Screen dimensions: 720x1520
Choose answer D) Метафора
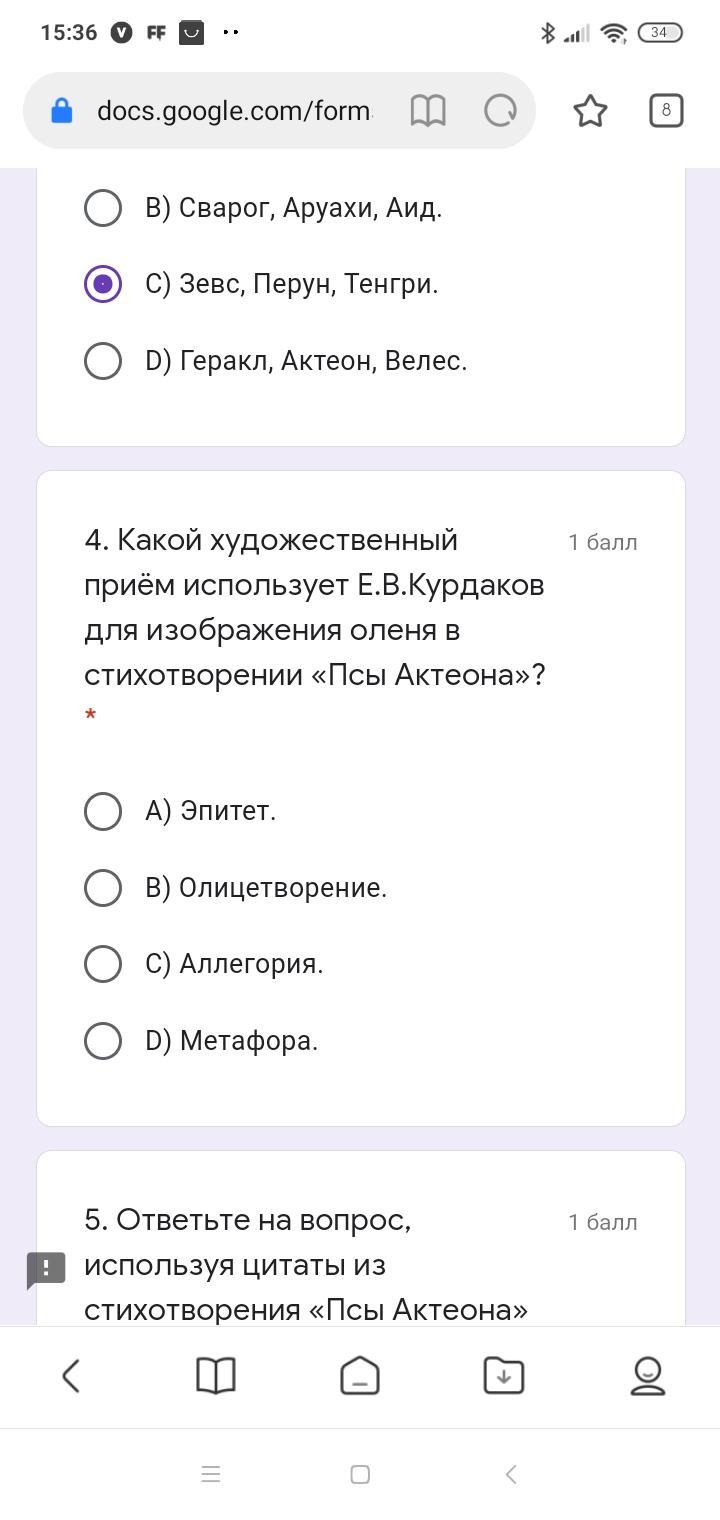point(103,1041)
